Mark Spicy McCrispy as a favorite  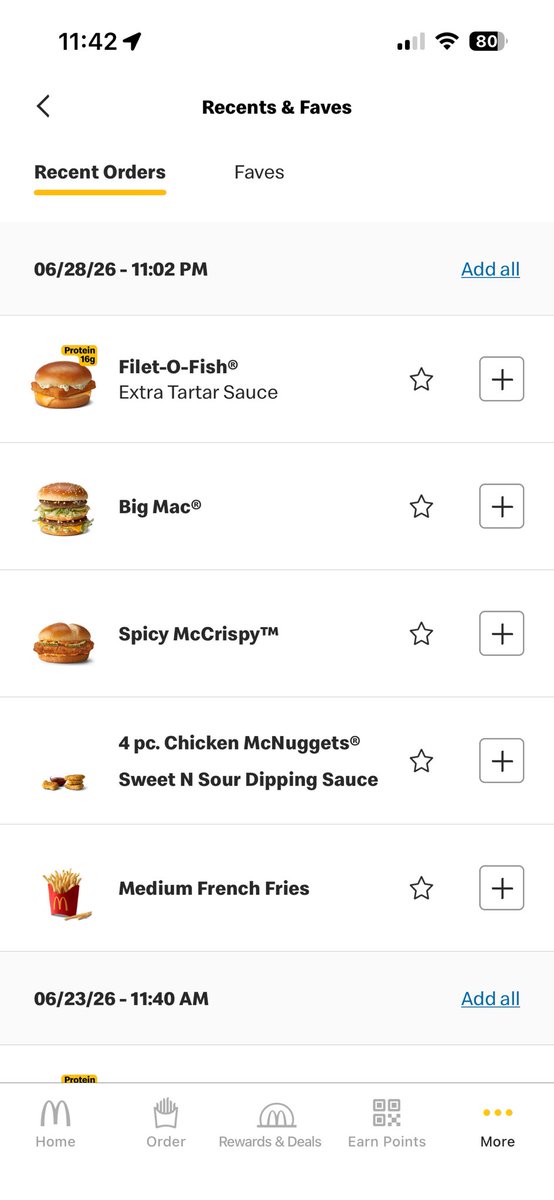pyautogui.click(x=422, y=633)
